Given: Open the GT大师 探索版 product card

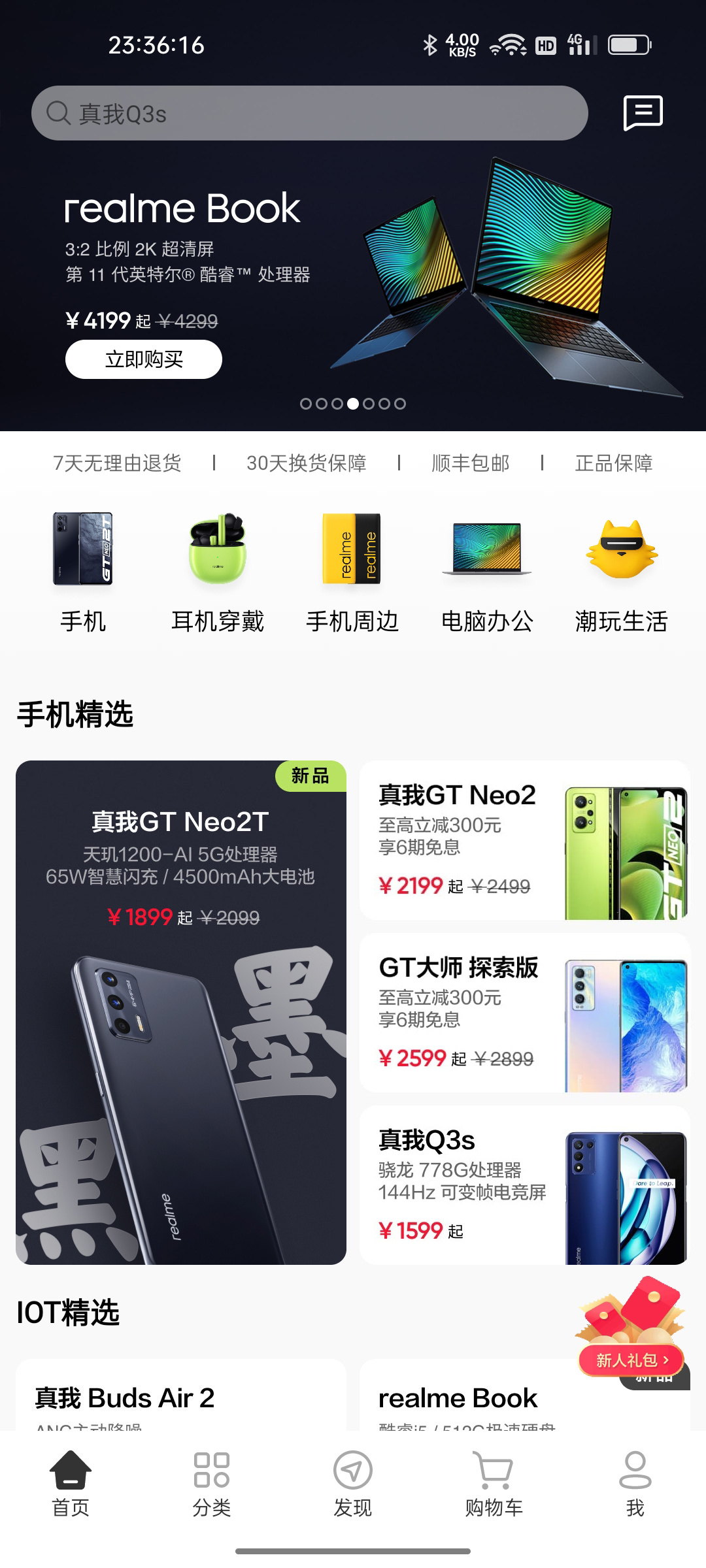Looking at the screenshot, I should pos(524,1013).
